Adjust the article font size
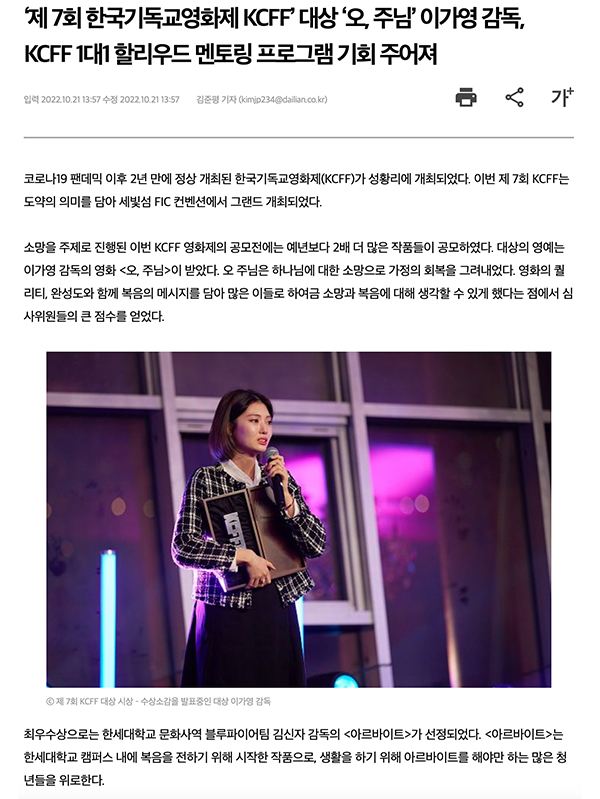The image size is (600, 799). point(561,97)
